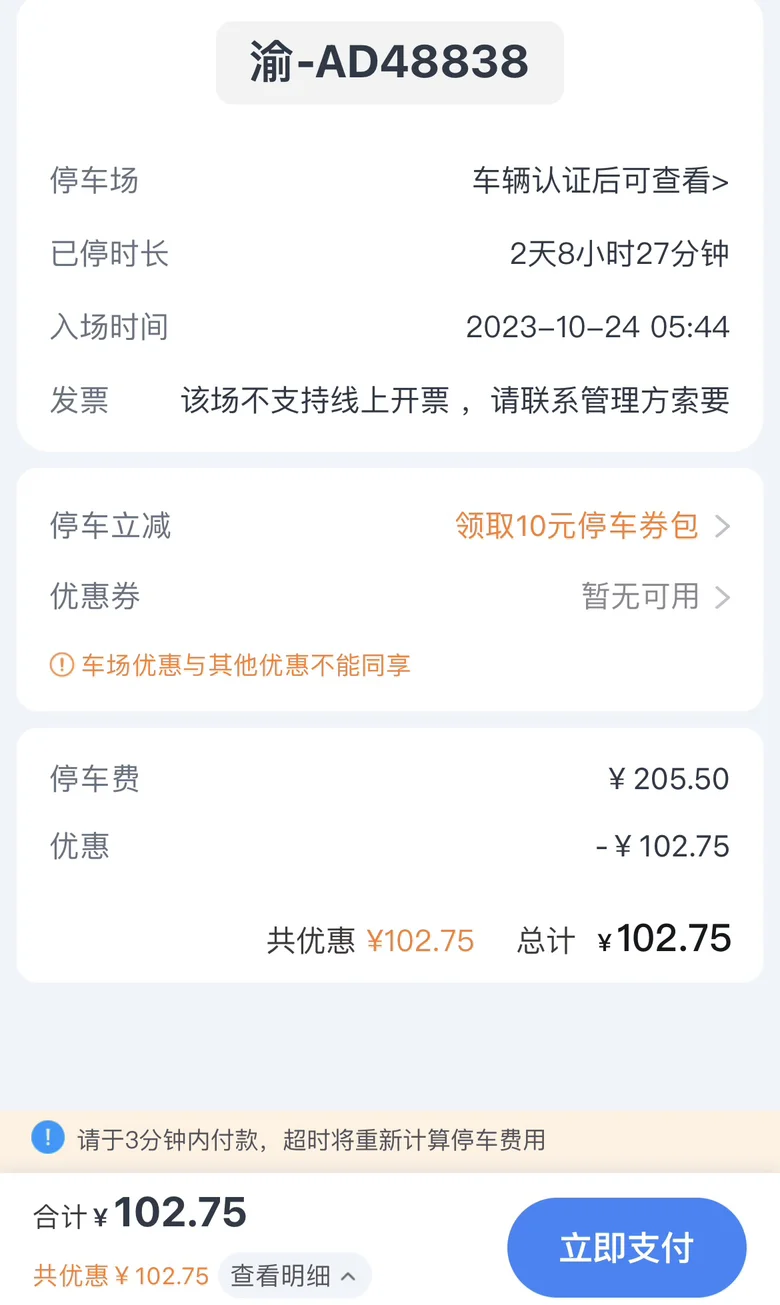
Task: Tap 立即支付 to pay now
Action: (x=627, y=1247)
